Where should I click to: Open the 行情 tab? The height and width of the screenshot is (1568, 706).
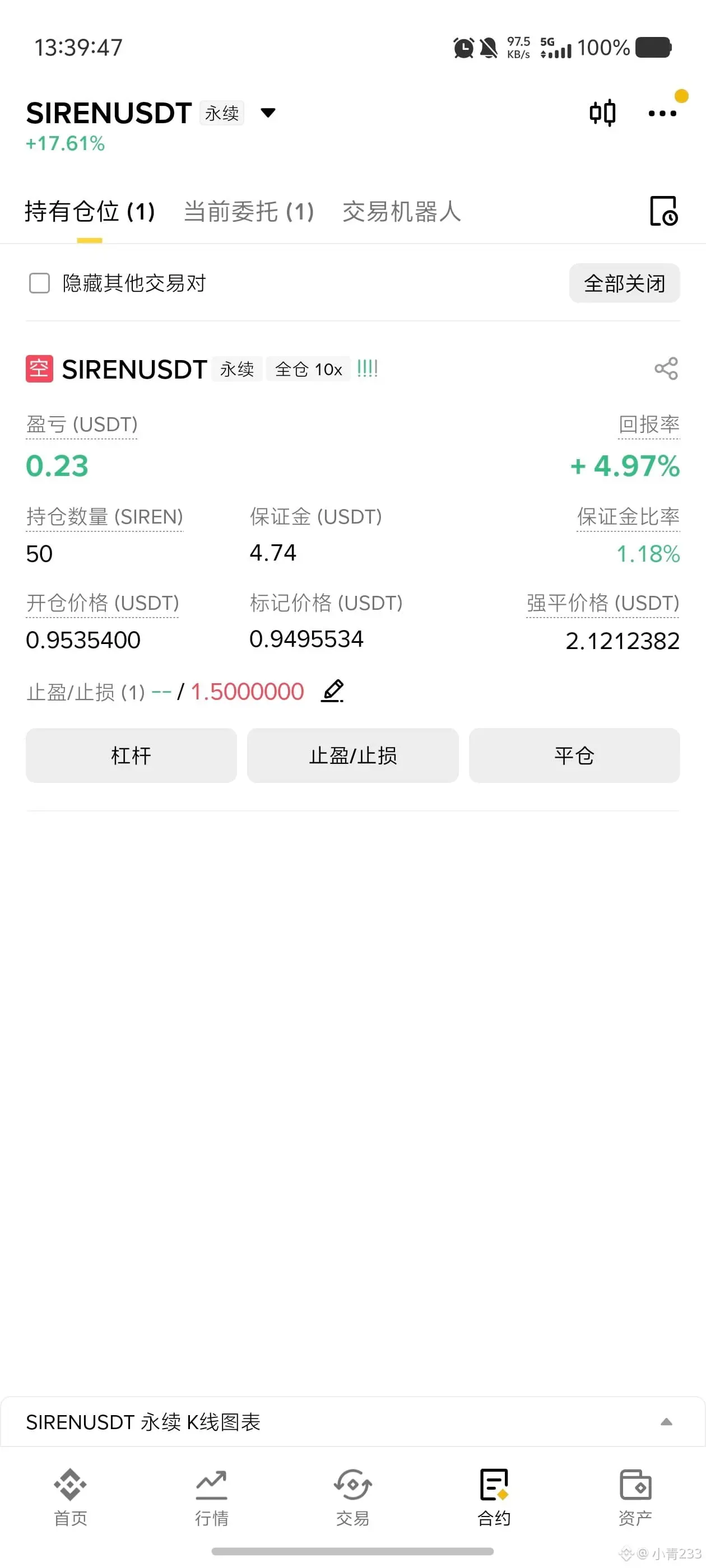pyautogui.click(x=211, y=1496)
